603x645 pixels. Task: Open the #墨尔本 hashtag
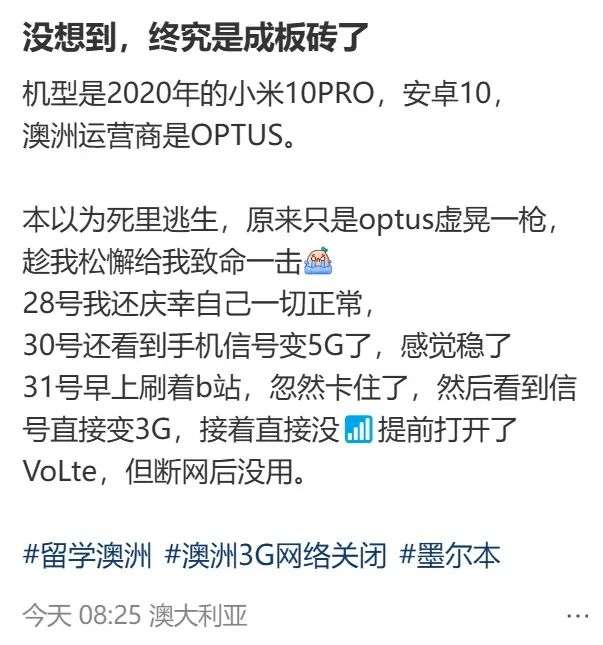pyautogui.click(x=449, y=555)
